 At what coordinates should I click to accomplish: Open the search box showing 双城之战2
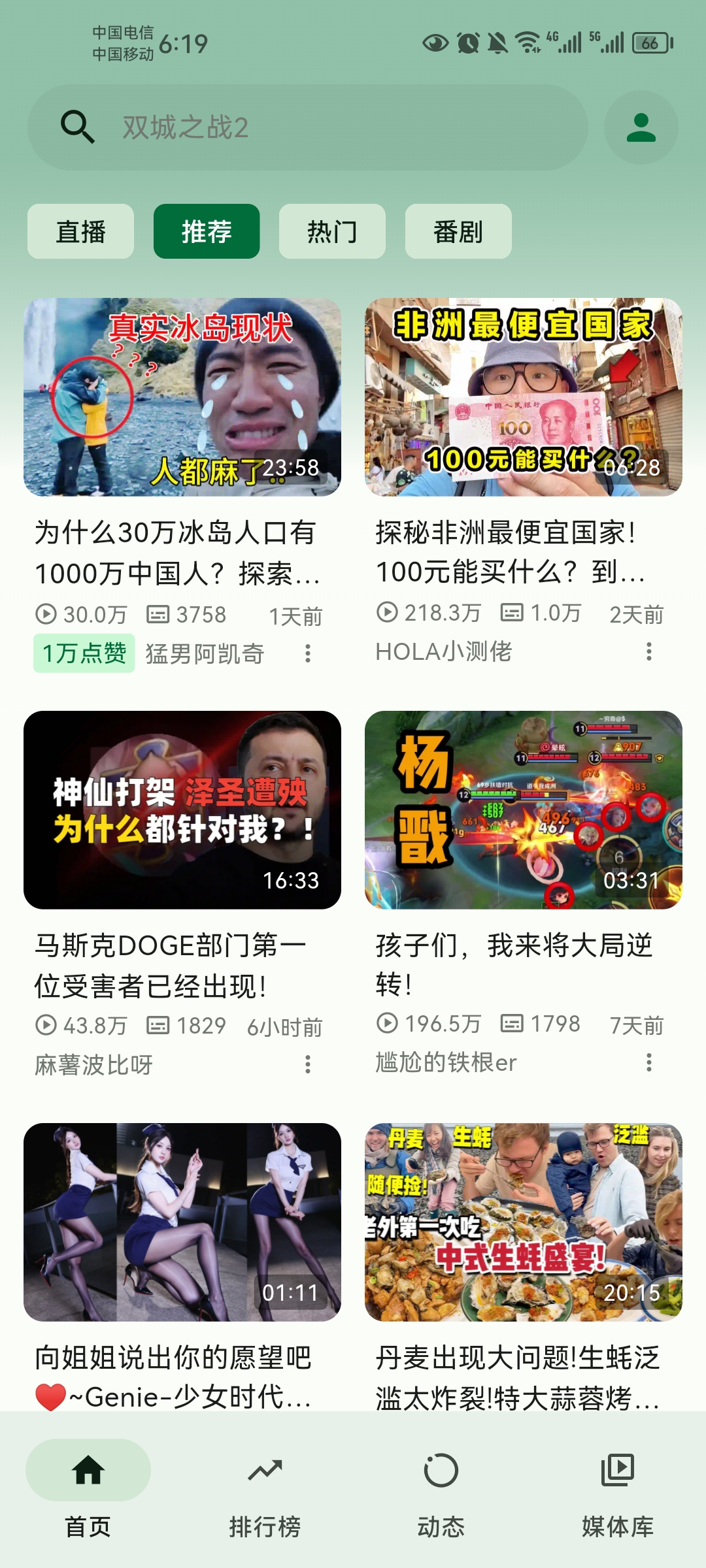307,127
